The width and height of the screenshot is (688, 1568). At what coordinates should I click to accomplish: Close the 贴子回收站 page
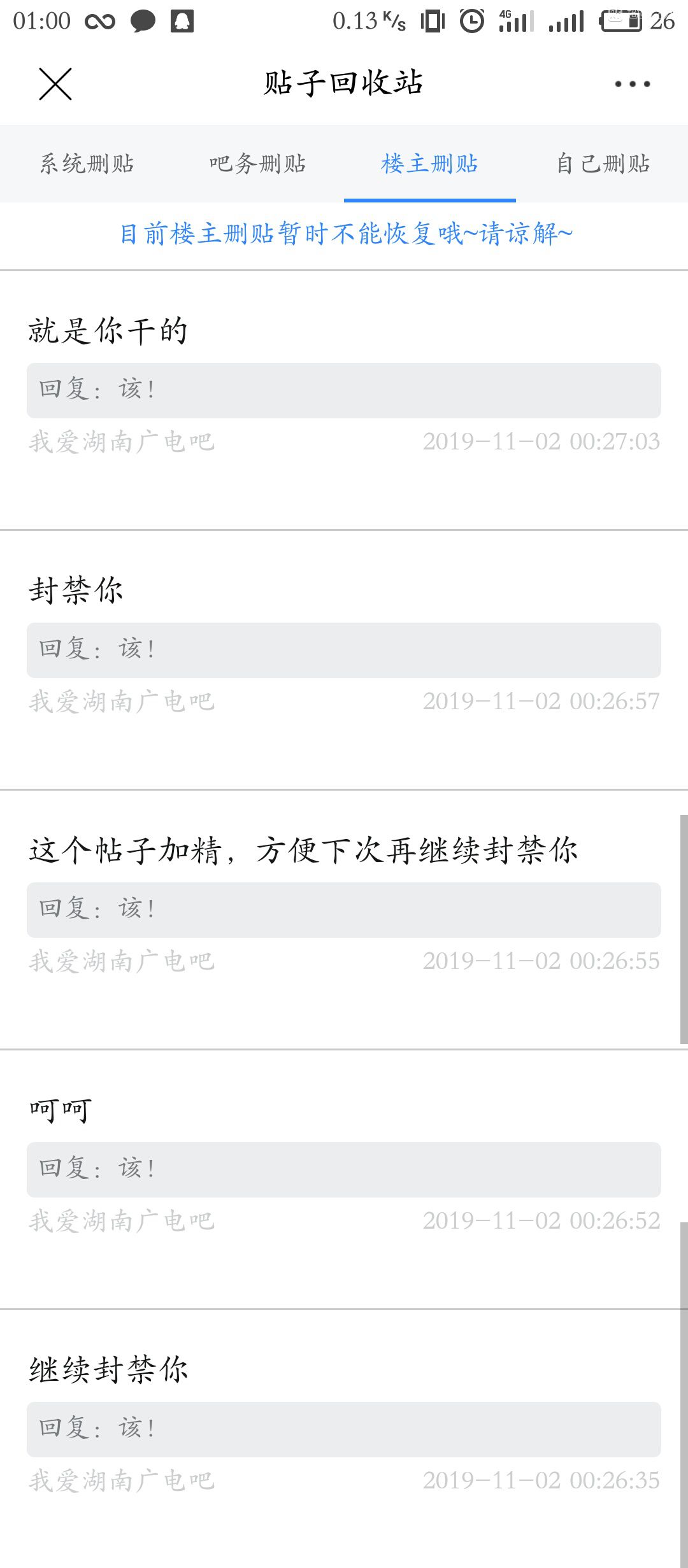click(55, 84)
